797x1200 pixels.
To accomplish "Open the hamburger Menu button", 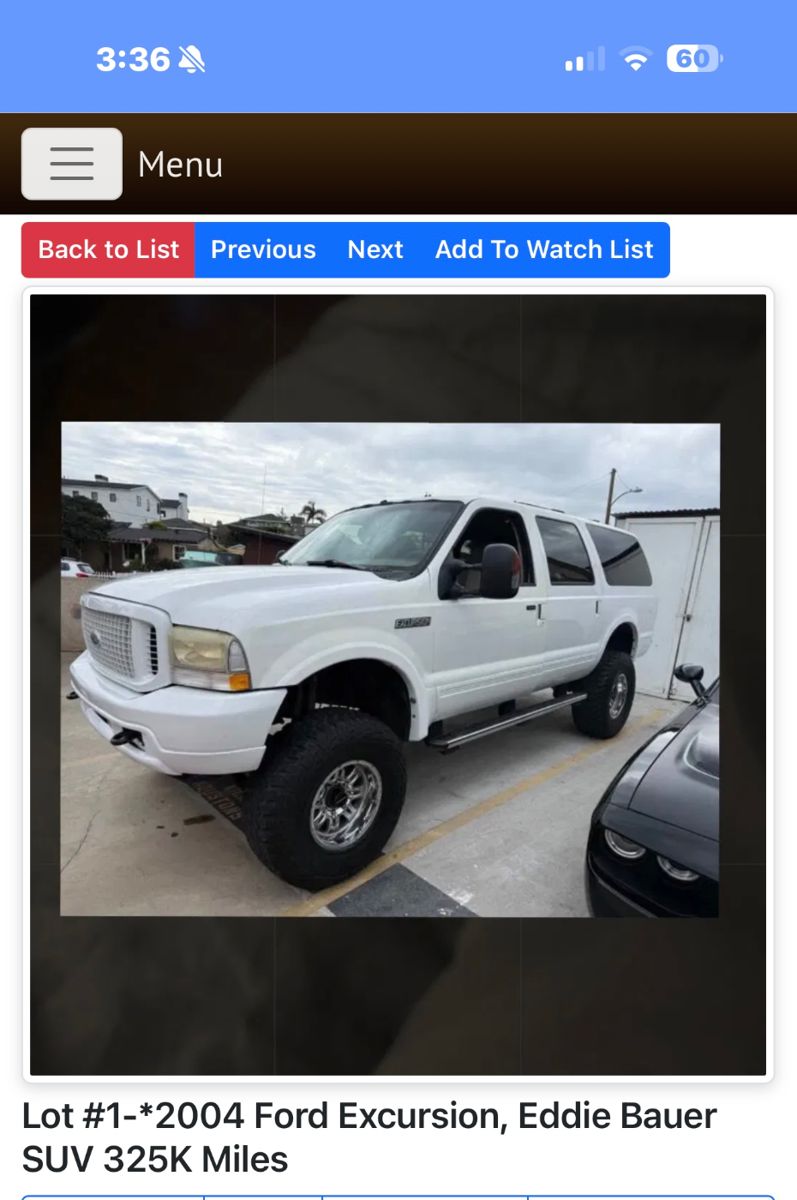I will (72, 164).
